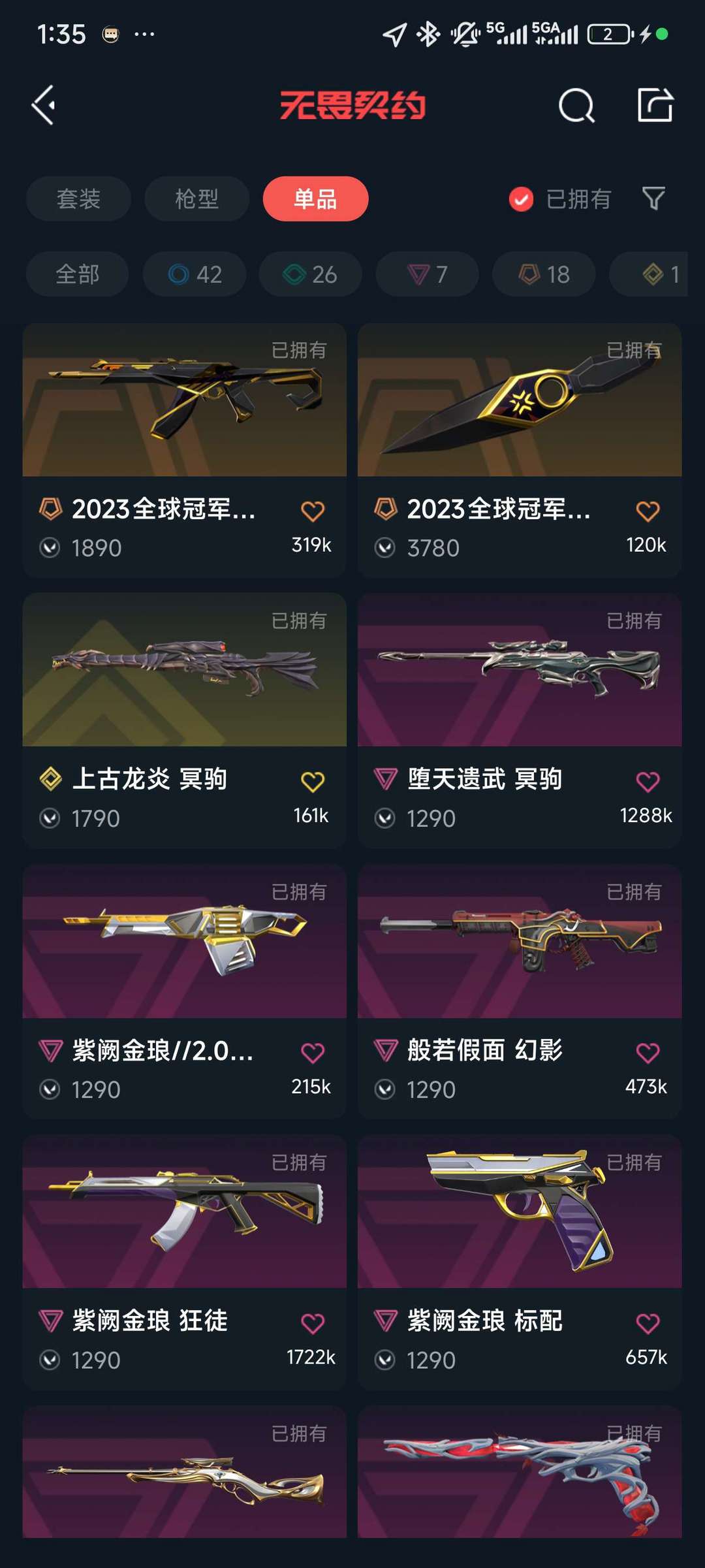Select the green rarity filter showing 26 items
This screenshot has width=705, height=1568.
coord(309,274)
